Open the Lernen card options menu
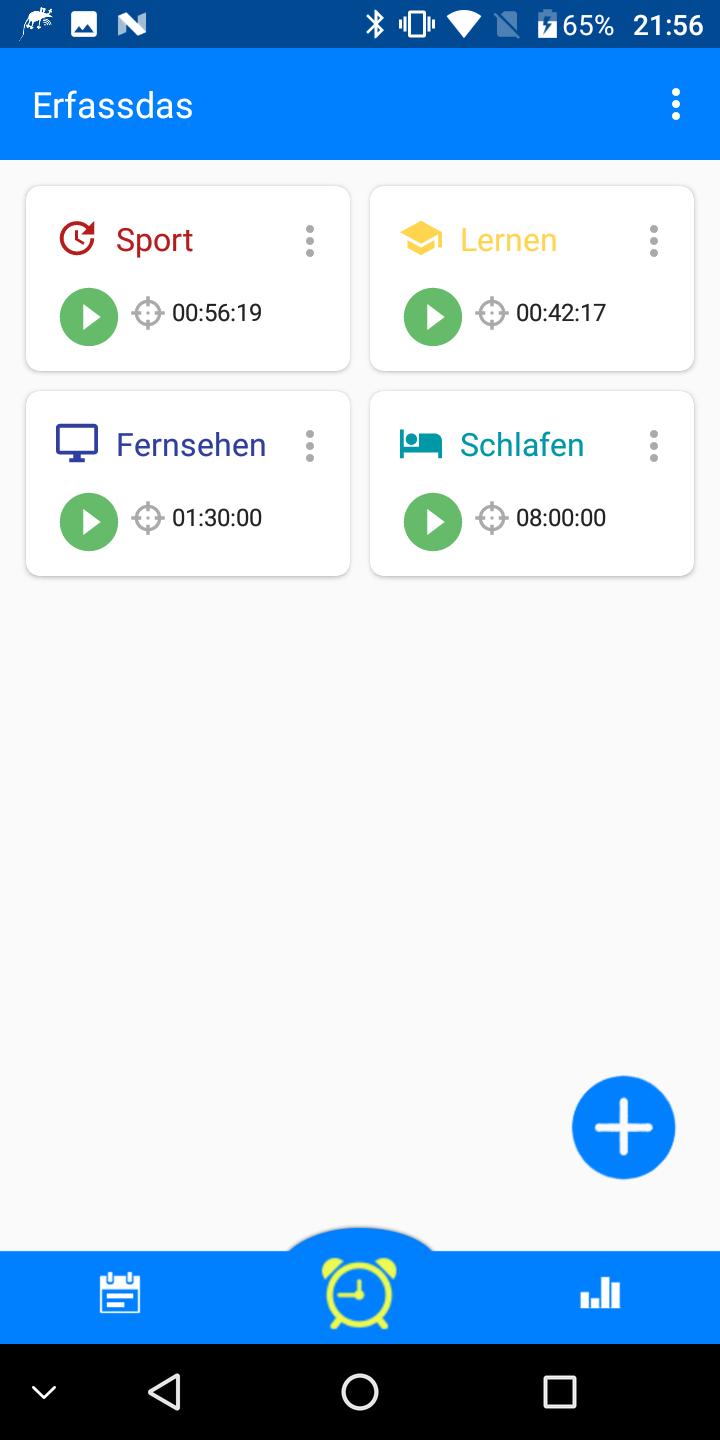This screenshot has height=1440, width=720. click(x=654, y=241)
